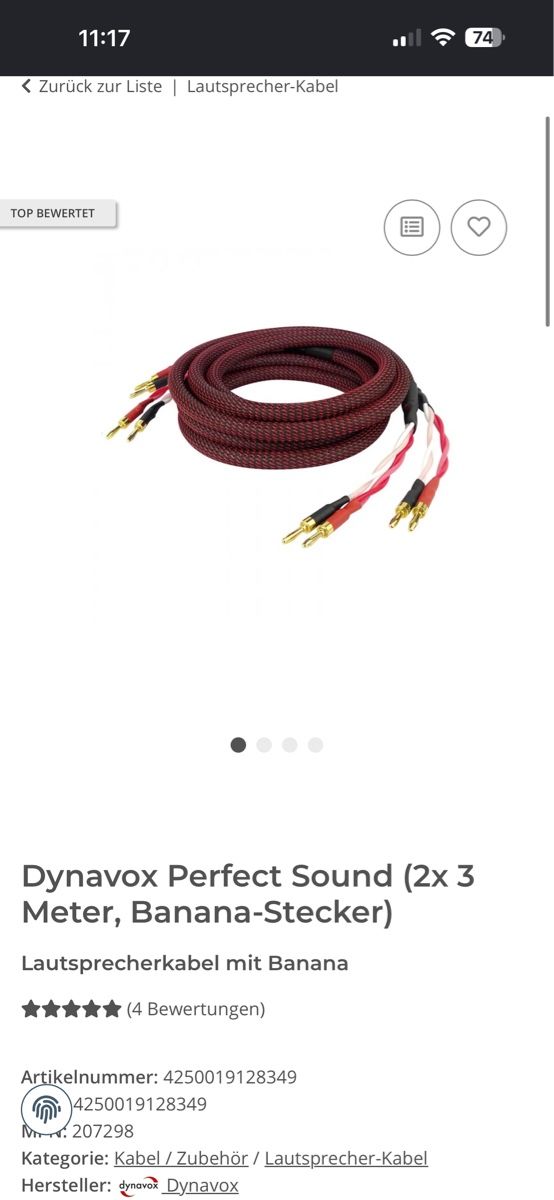Add product to the comparison list icon

412,227
